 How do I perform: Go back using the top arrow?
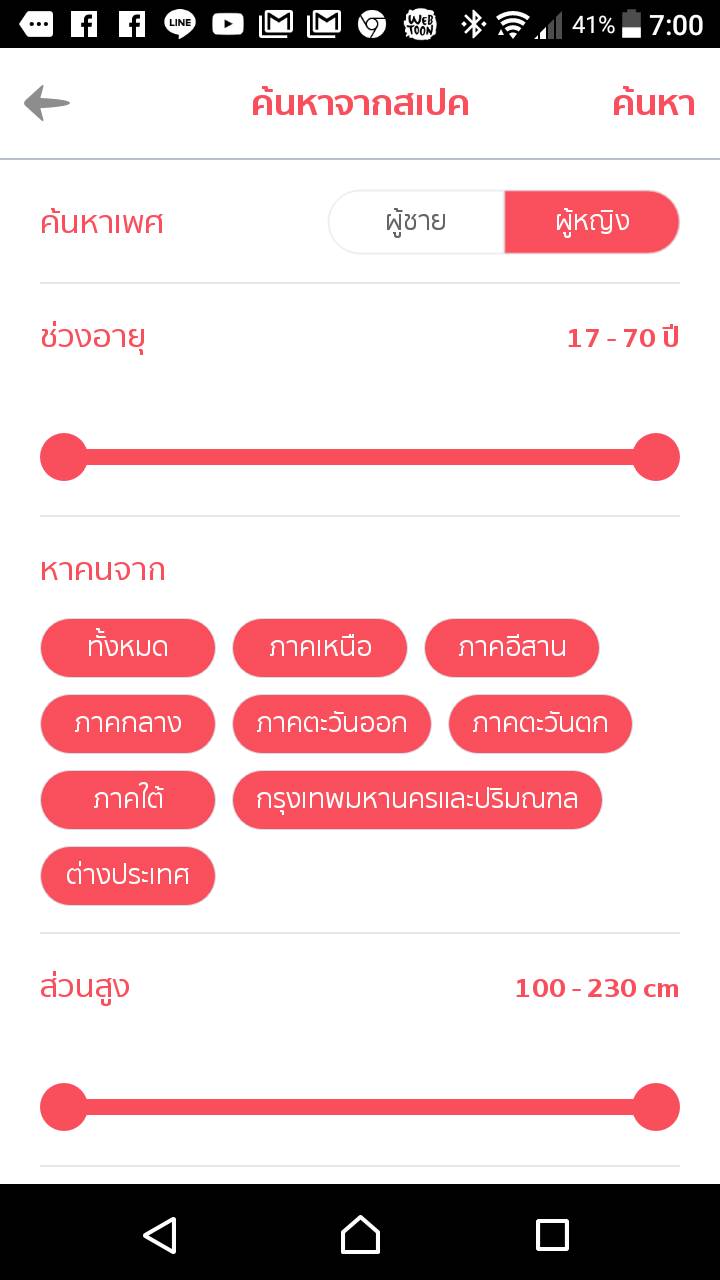(47, 103)
